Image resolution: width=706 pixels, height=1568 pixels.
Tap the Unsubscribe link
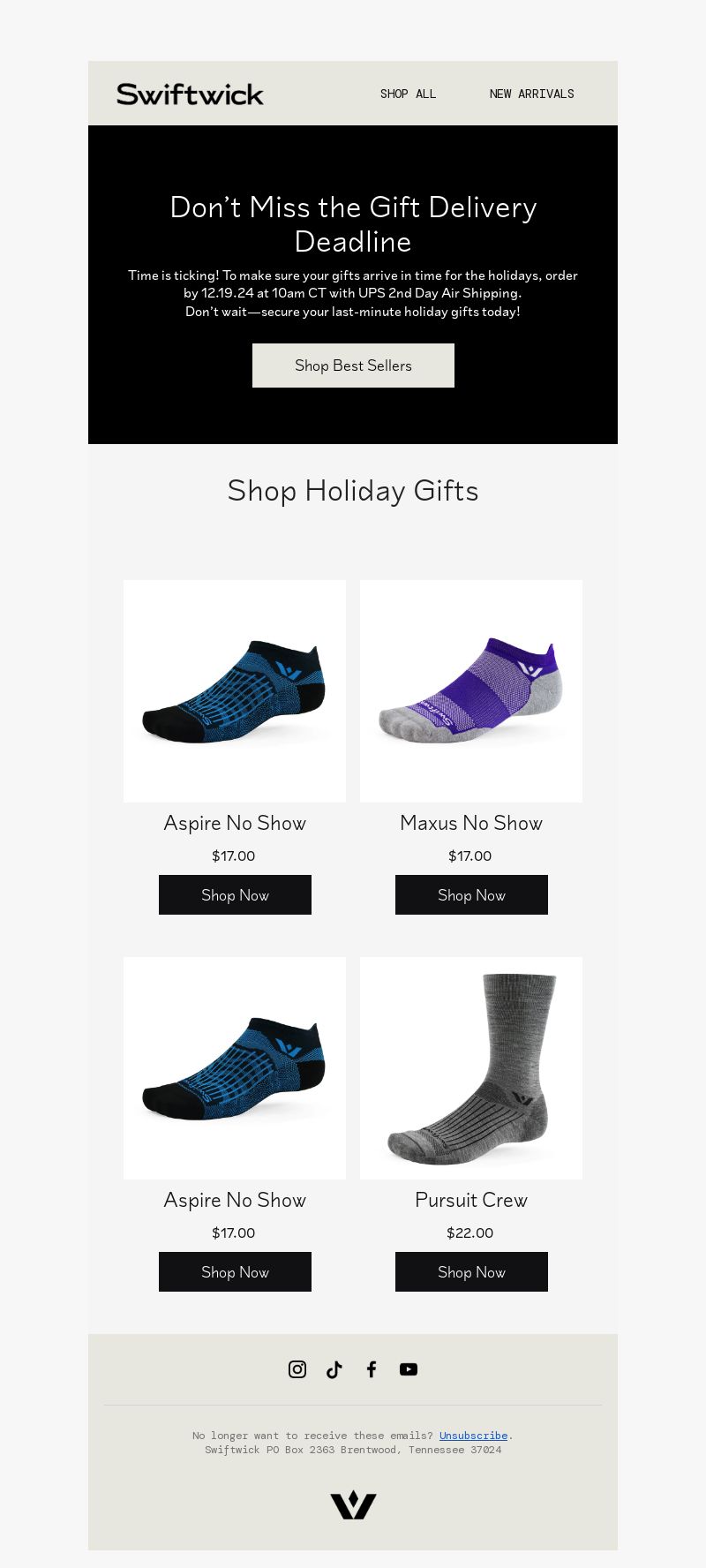473,1436
